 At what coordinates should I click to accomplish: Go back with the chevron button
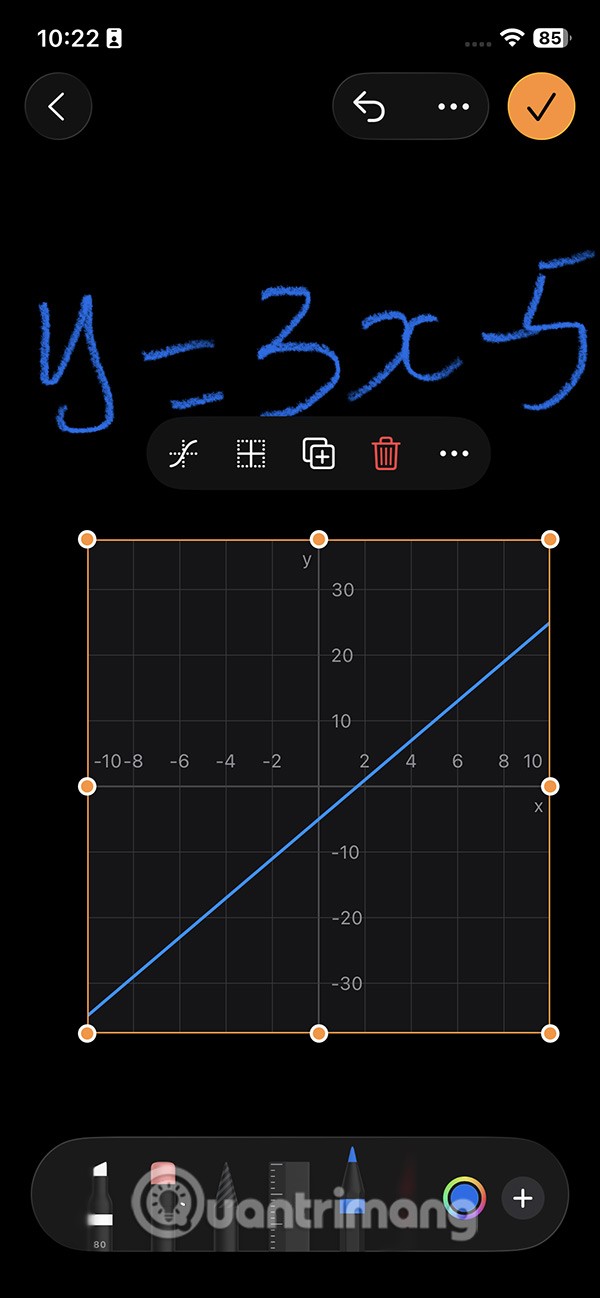tap(58, 106)
